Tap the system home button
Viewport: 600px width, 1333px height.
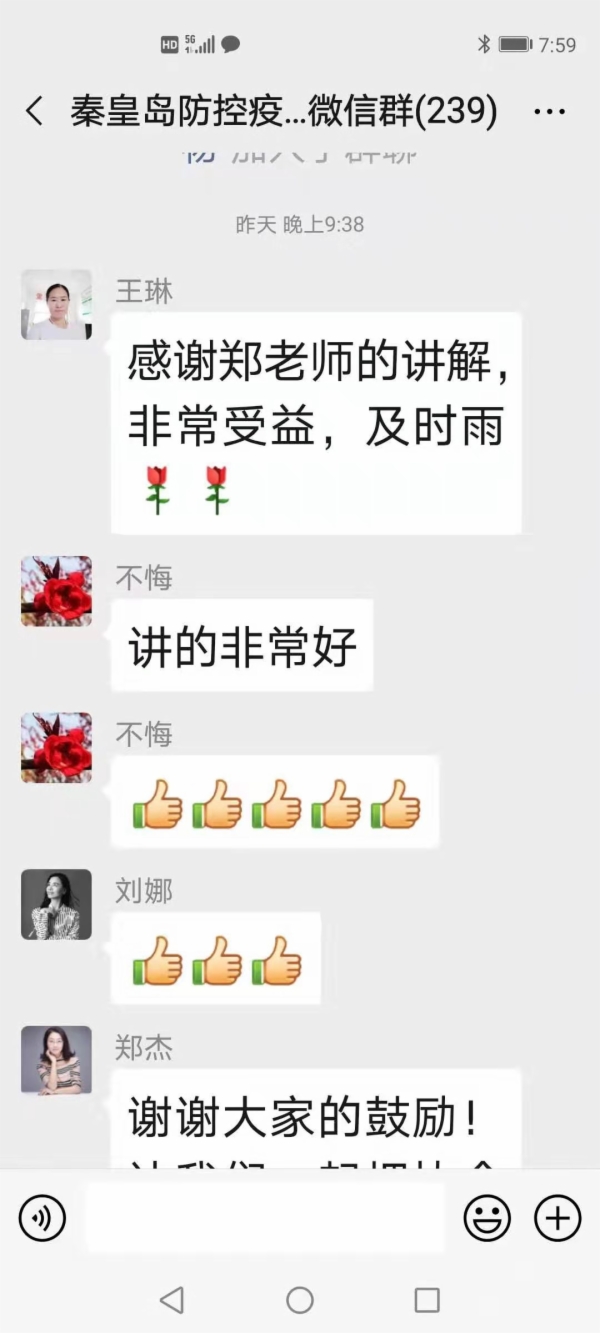click(x=300, y=1299)
